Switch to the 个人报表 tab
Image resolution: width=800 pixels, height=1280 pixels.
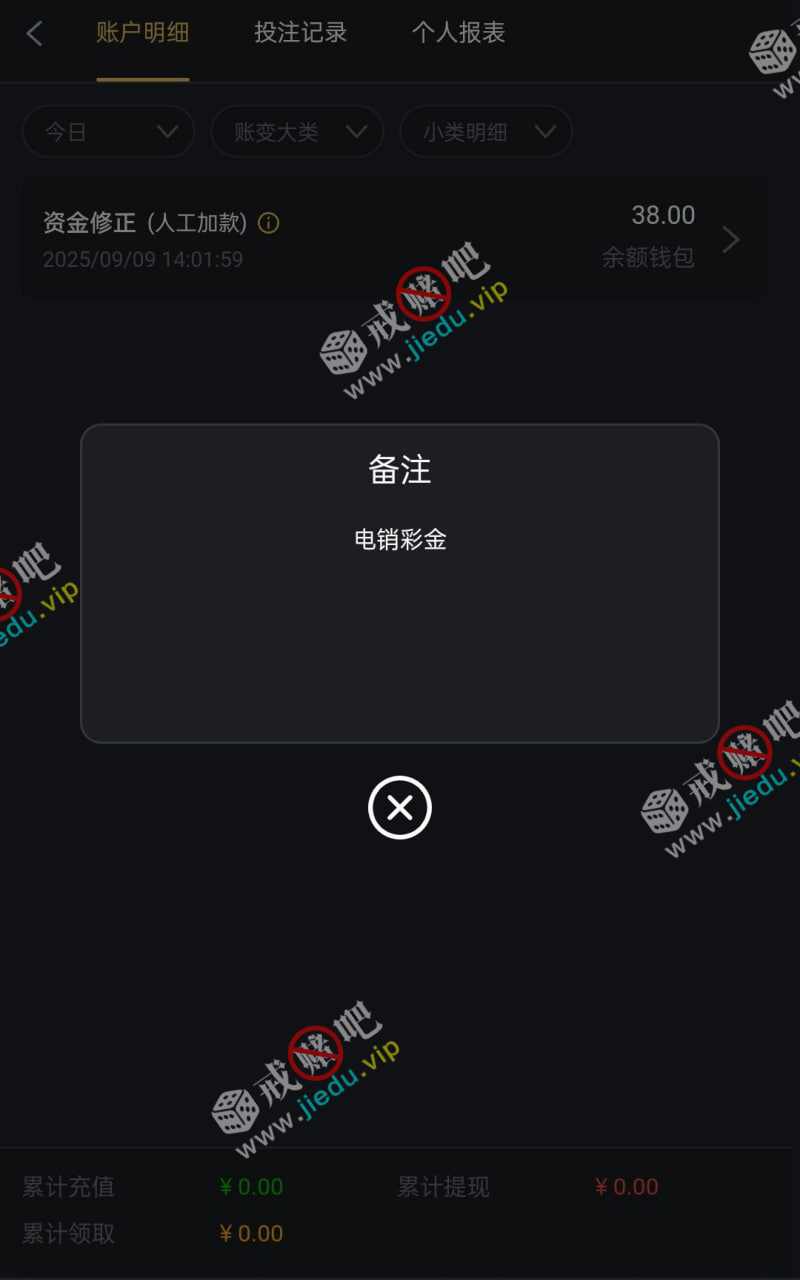458,33
